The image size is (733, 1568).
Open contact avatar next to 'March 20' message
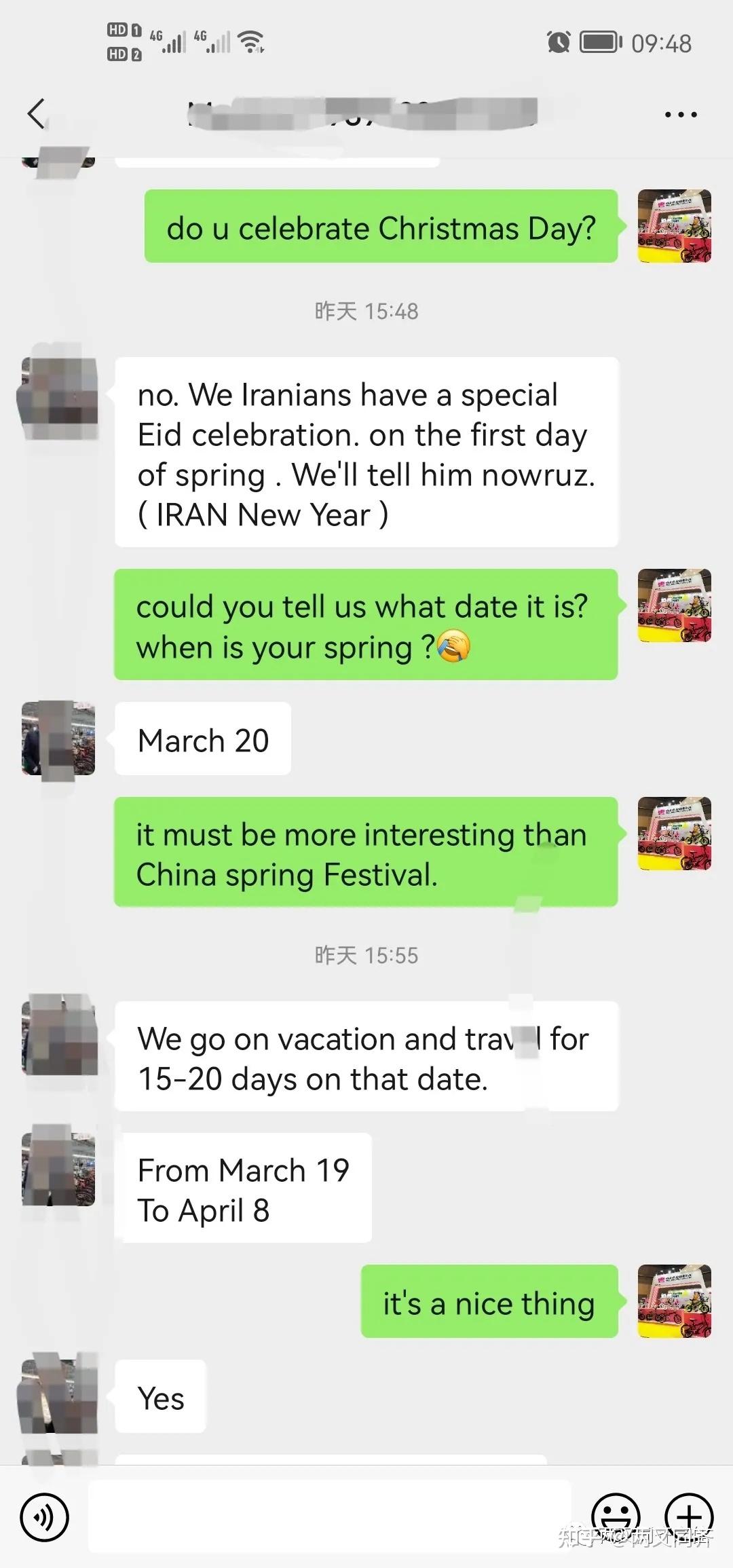click(x=58, y=739)
